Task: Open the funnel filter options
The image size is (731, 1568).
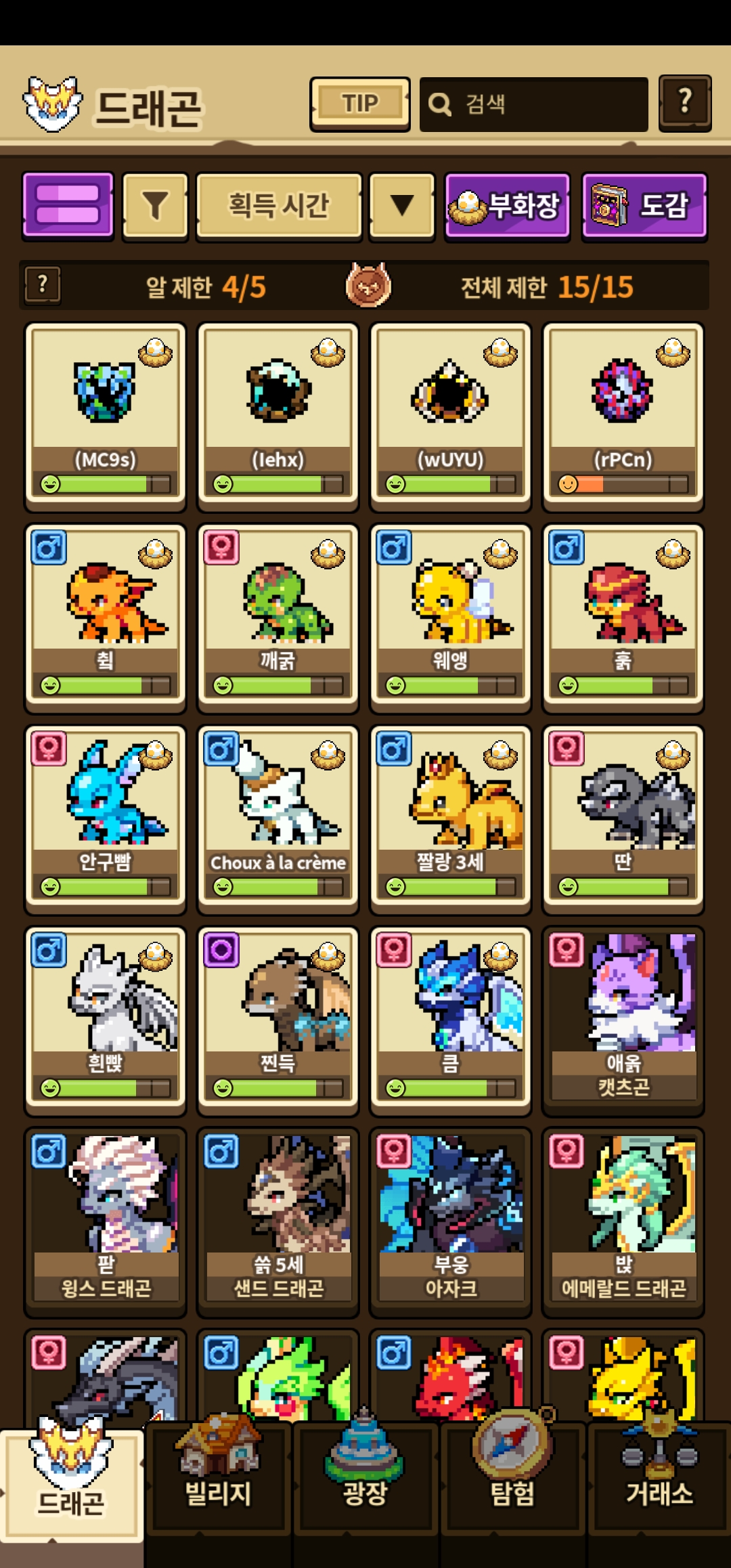Action: (155, 206)
